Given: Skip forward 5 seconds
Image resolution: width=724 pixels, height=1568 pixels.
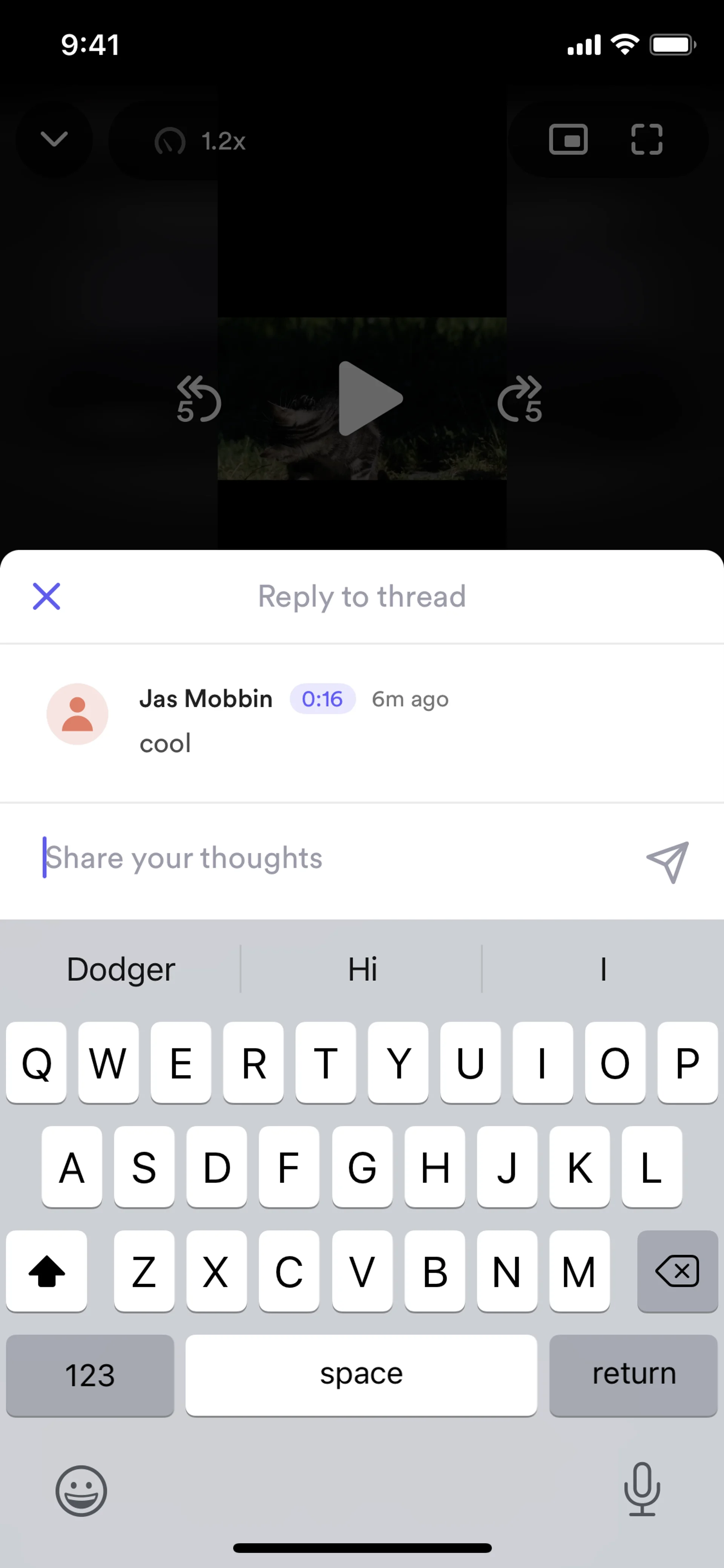Looking at the screenshot, I should [x=520, y=399].
